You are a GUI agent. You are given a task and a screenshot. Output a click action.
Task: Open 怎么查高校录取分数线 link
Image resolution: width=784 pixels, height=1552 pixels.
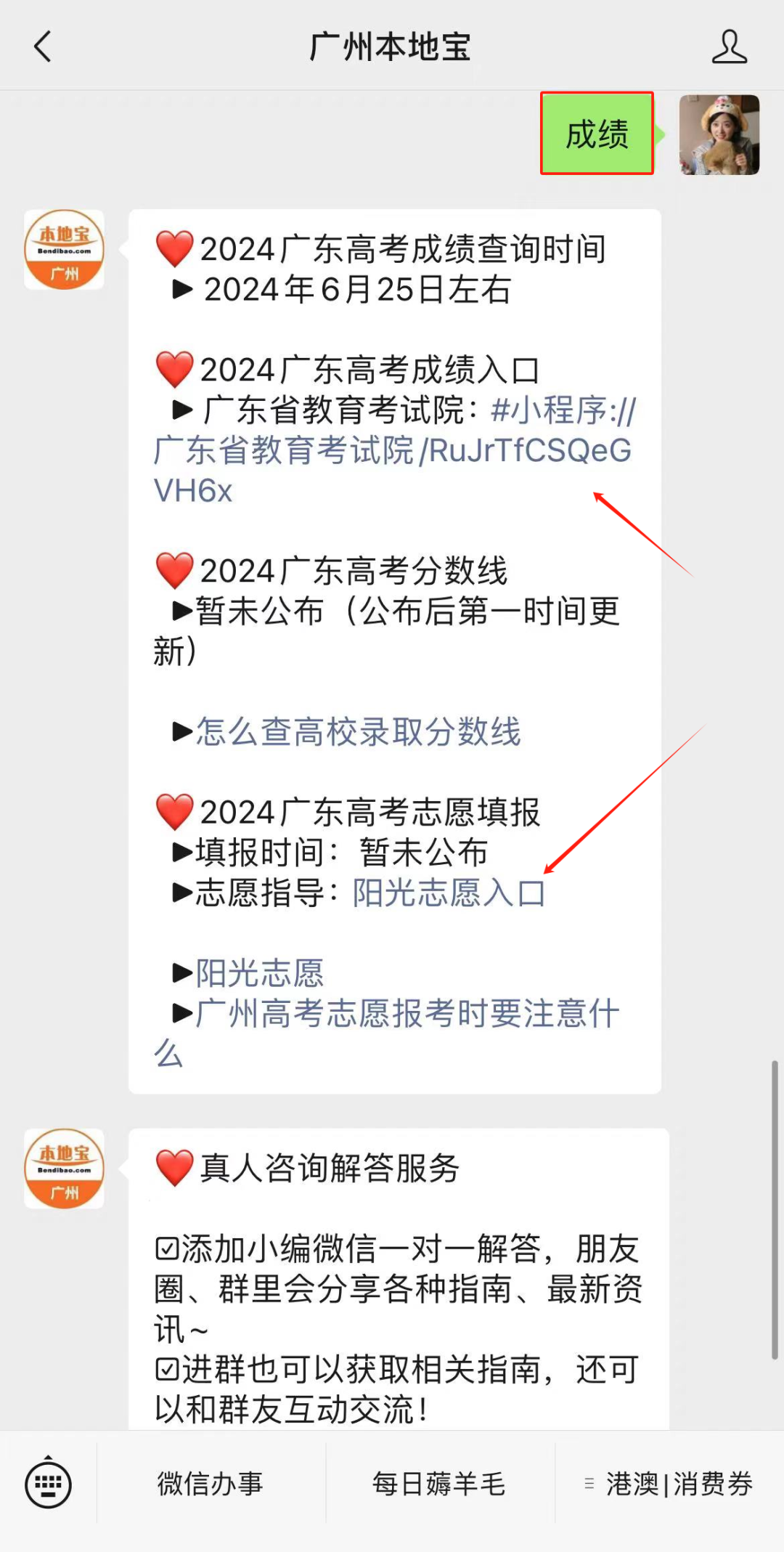(358, 732)
